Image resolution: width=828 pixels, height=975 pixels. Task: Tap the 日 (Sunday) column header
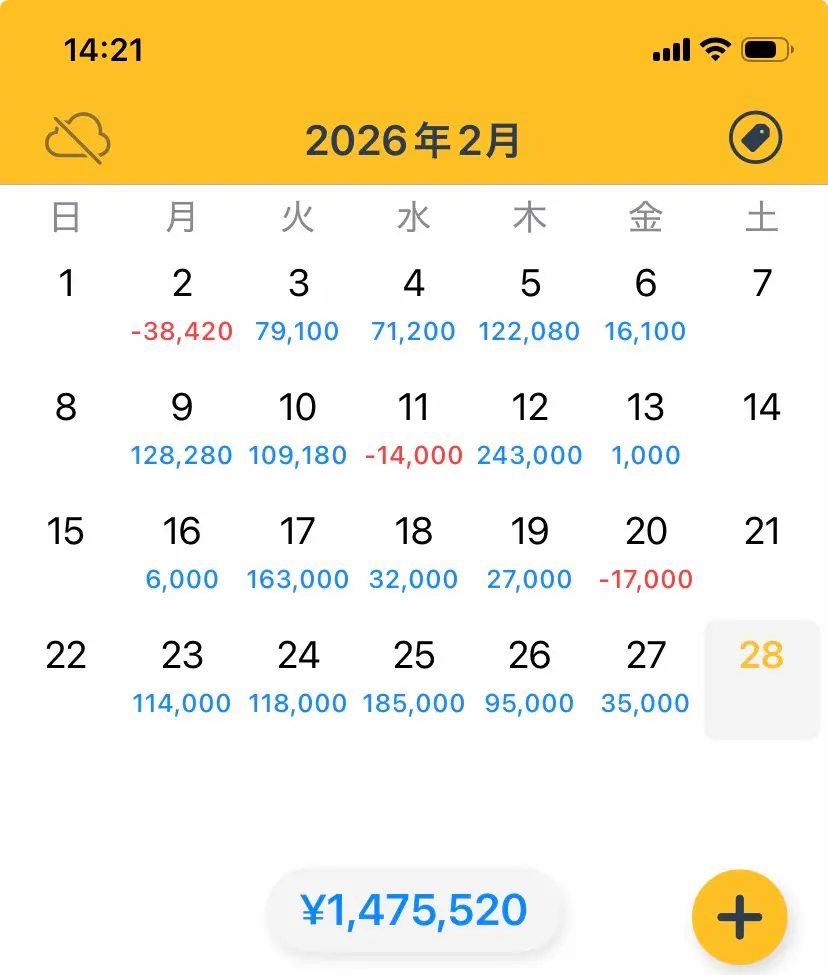pyautogui.click(x=66, y=217)
